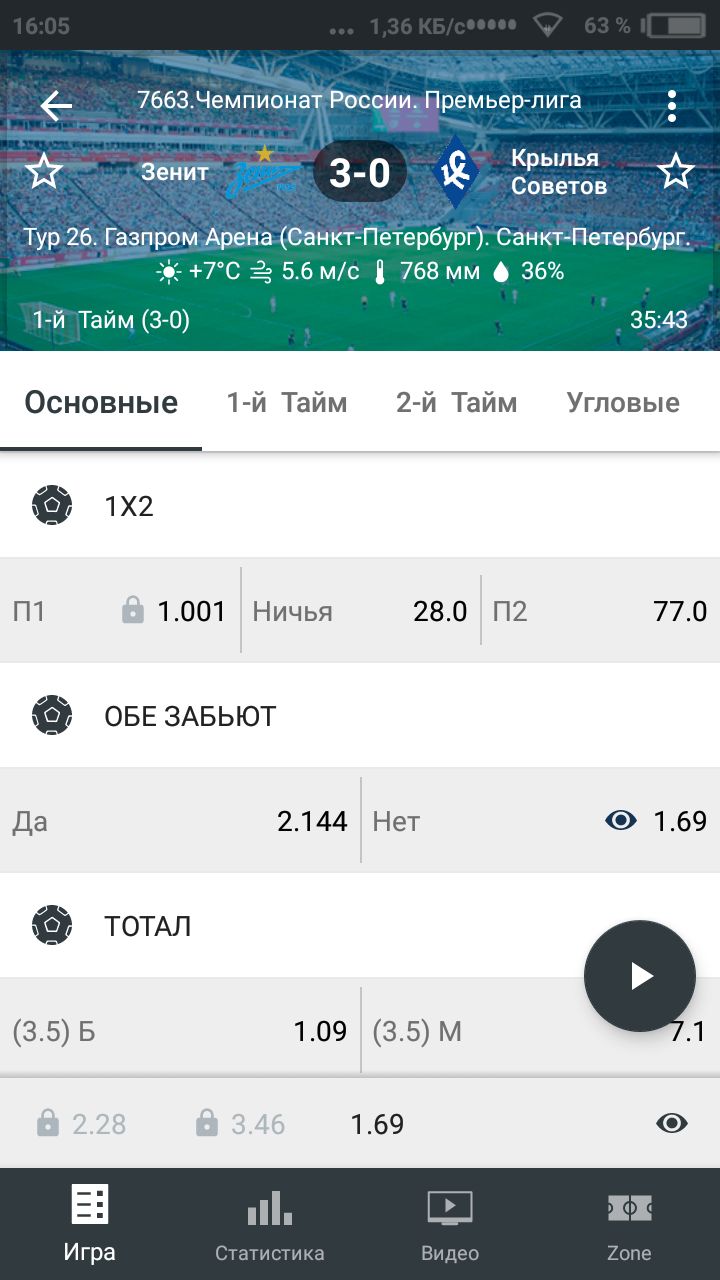Go back using the arrow icon
This screenshot has height=1280, width=720.
pos(56,105)
